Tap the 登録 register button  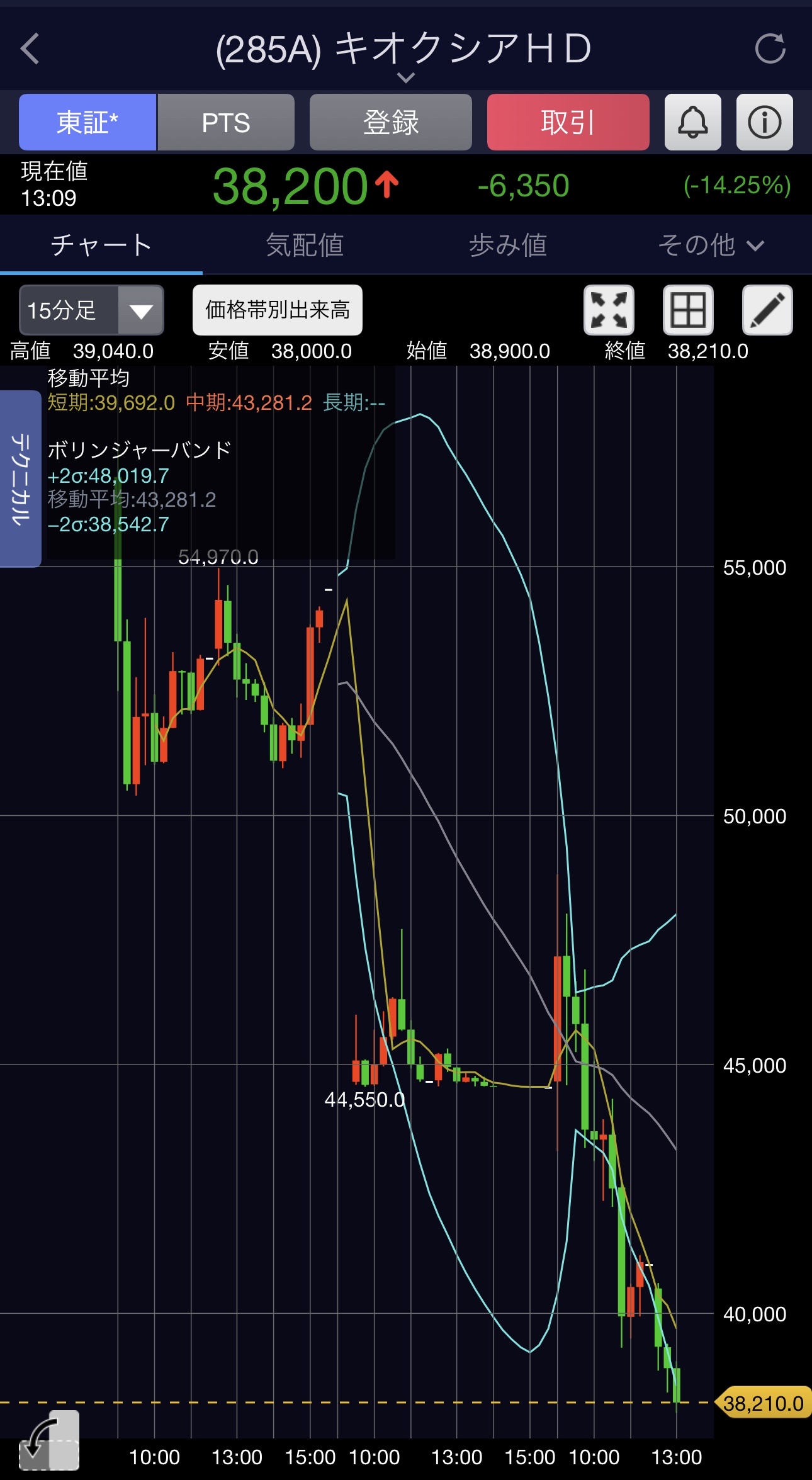click(391, 122)
